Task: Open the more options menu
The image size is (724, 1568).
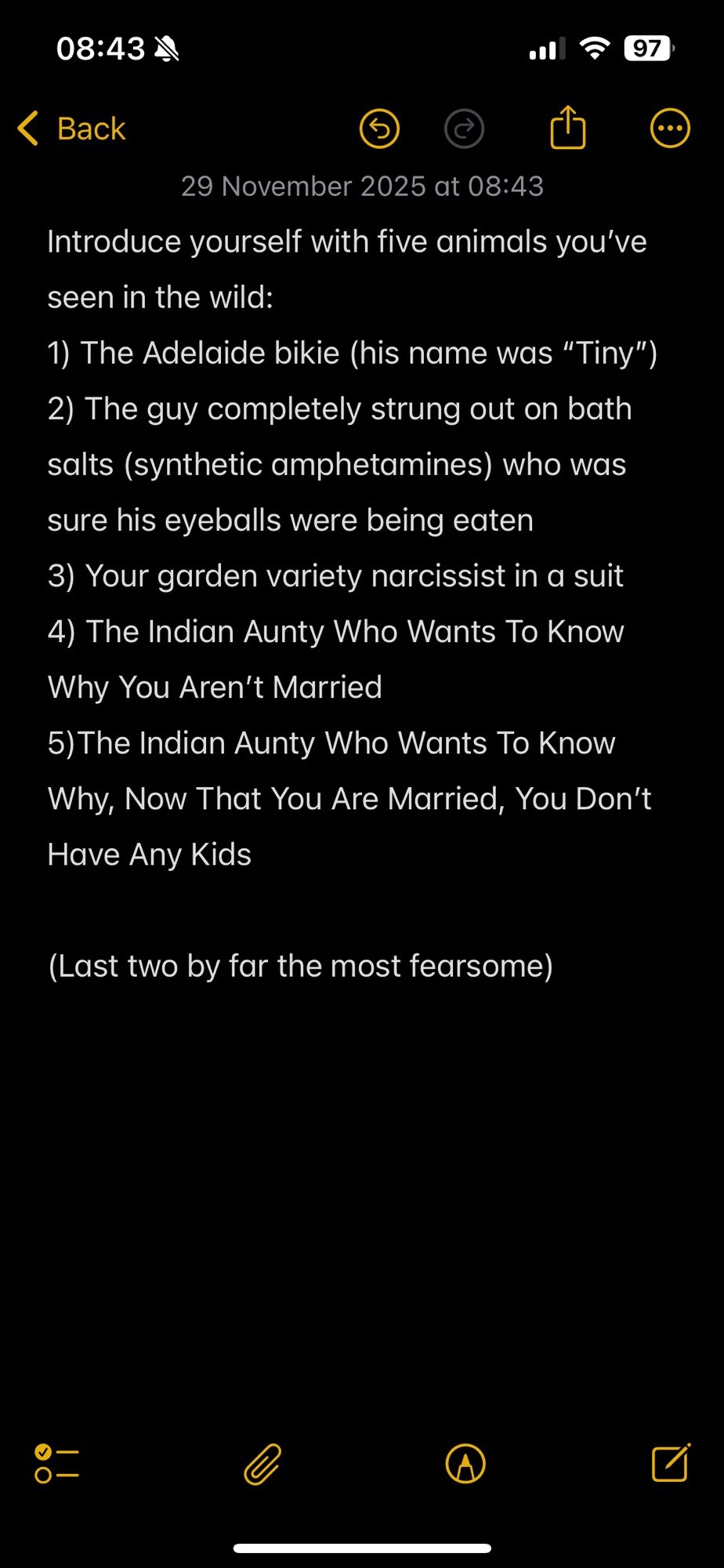Action: 670,129
